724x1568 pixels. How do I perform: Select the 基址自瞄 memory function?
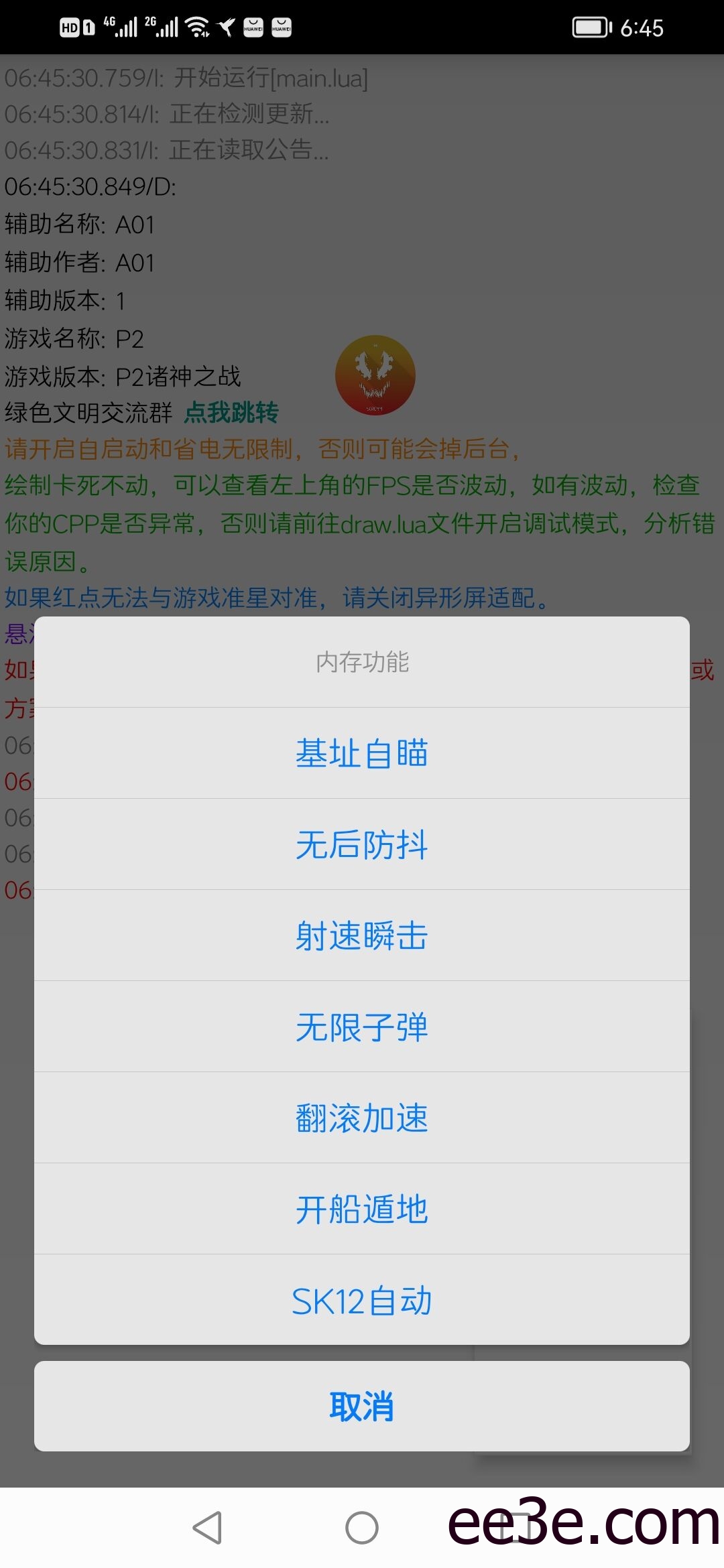point(362,753)
